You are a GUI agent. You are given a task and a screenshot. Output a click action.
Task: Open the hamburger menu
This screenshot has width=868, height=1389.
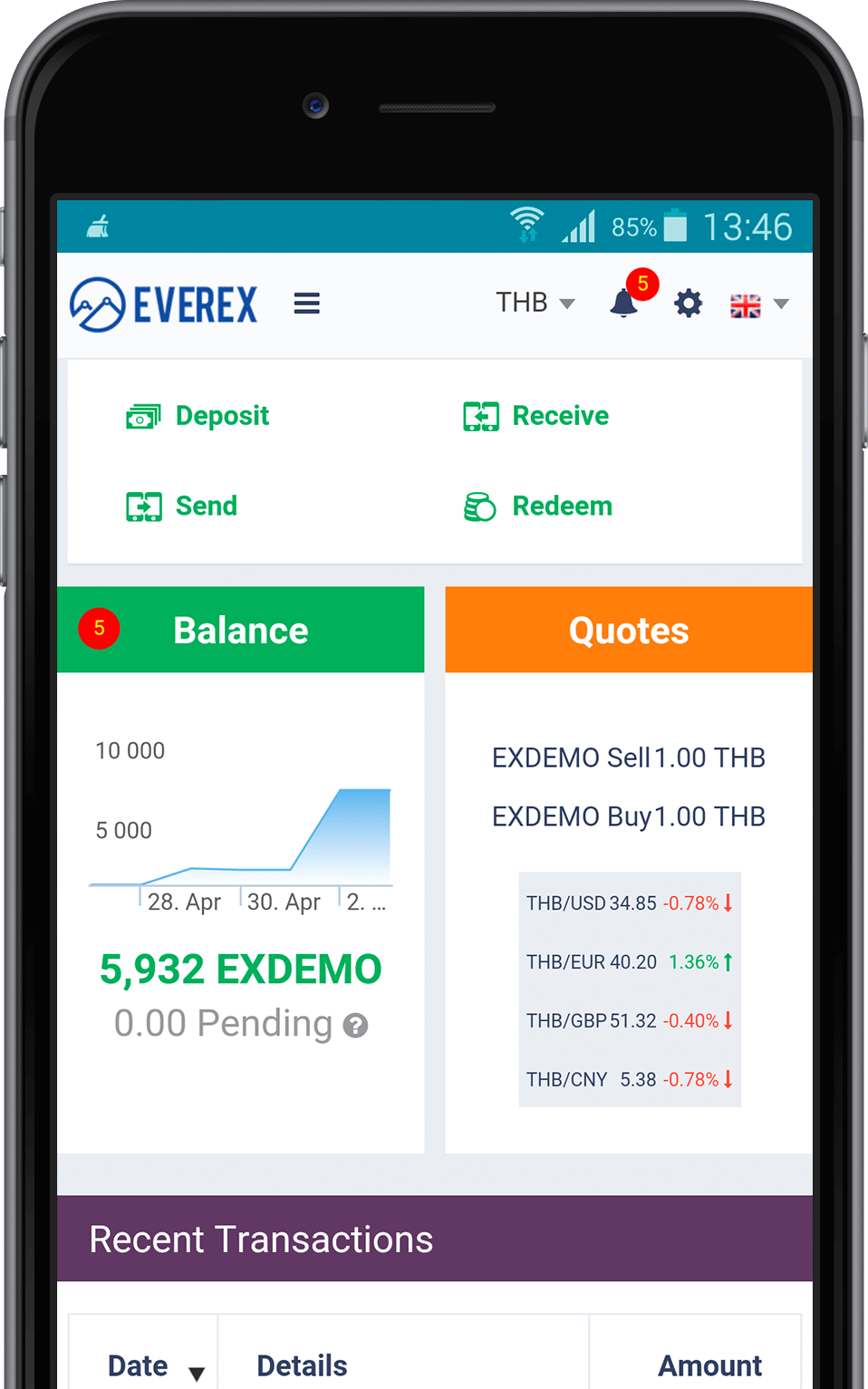[307, 304]
